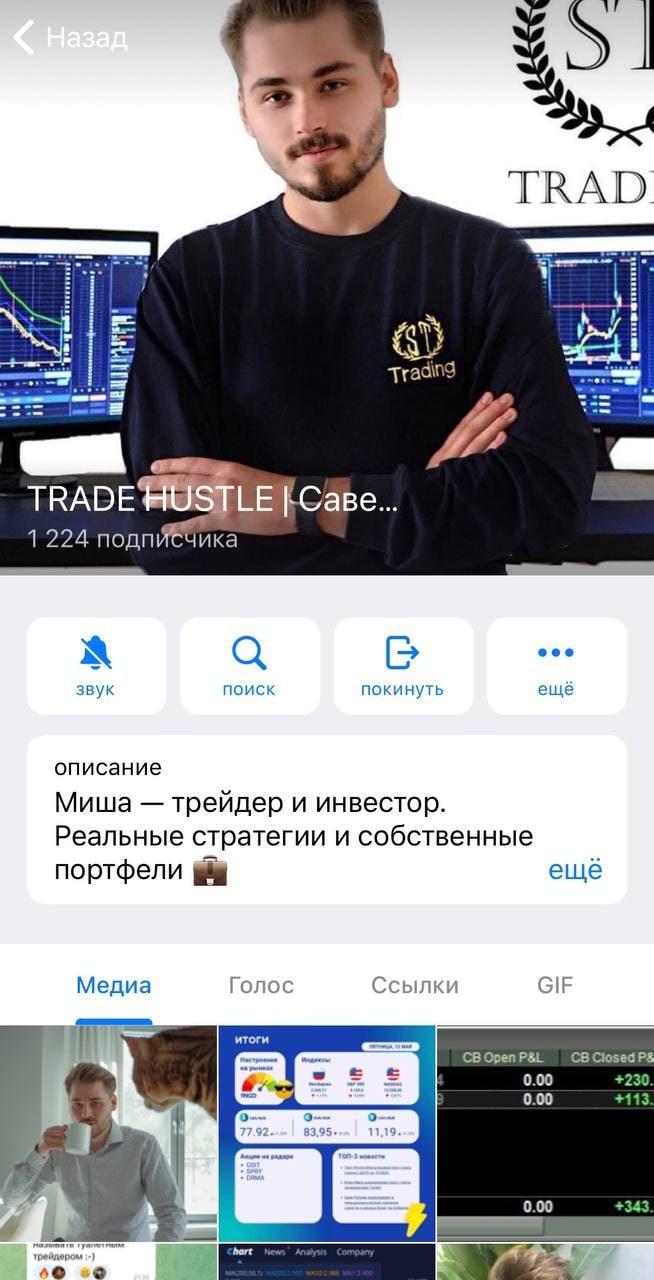654x1280 pixels.
Task: Open the blue Итоги market summary image
Action: click(327, 1133)
